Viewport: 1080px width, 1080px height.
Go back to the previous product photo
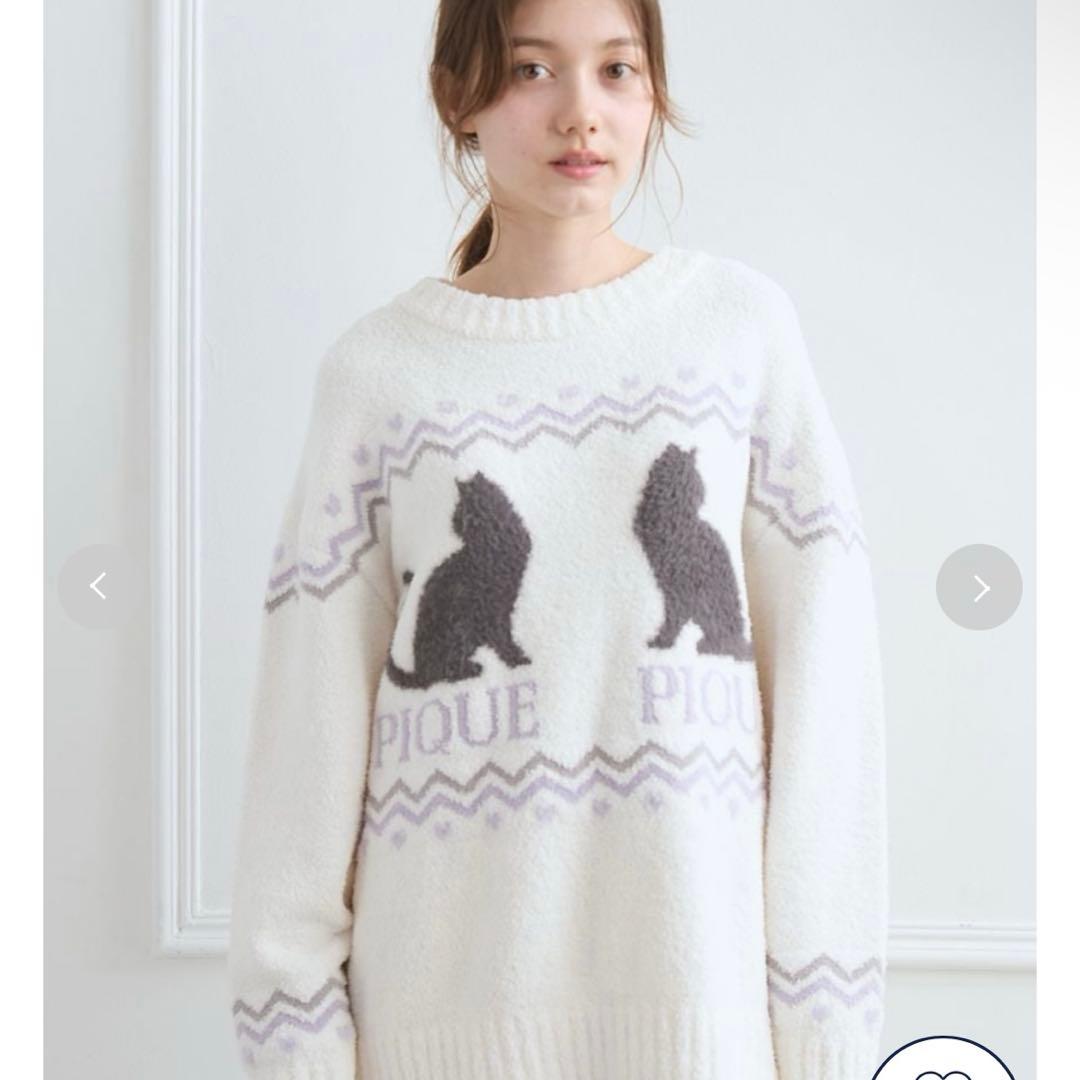99,587
